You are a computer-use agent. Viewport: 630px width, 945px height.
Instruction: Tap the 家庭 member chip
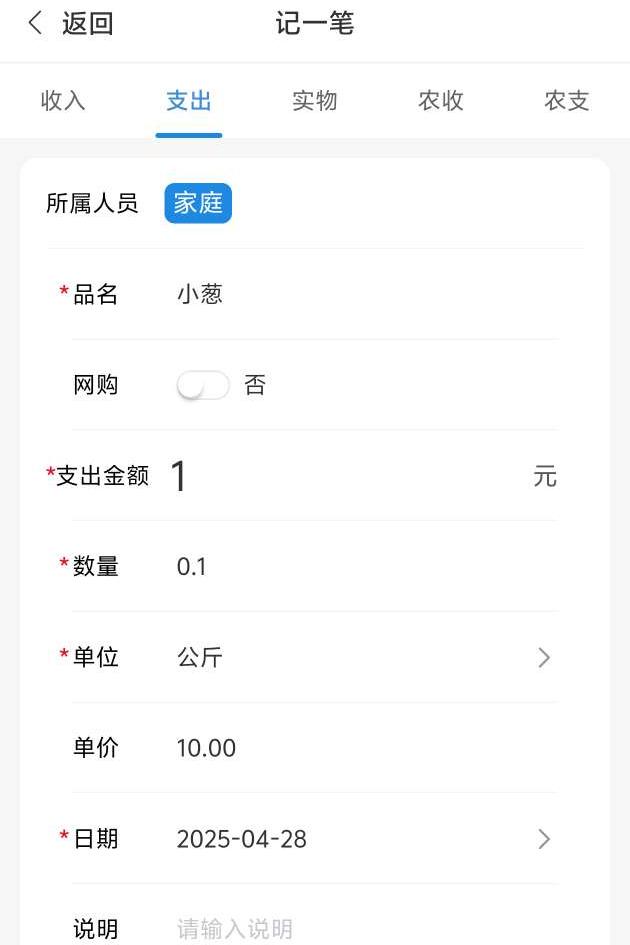pos(198,204)
